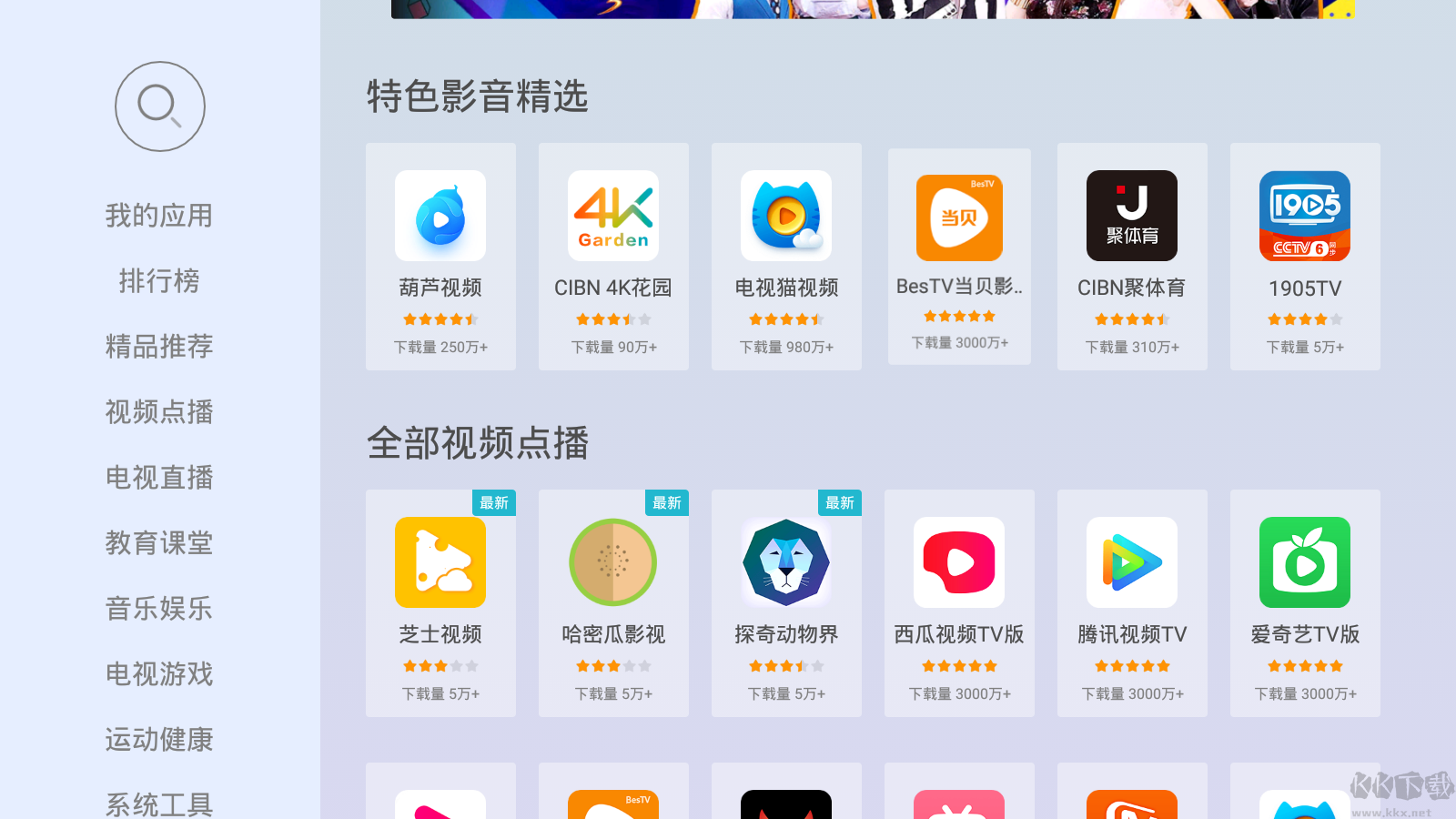
Task: Switch to 排行榜 rankings
Action: (x=159, y=281)
